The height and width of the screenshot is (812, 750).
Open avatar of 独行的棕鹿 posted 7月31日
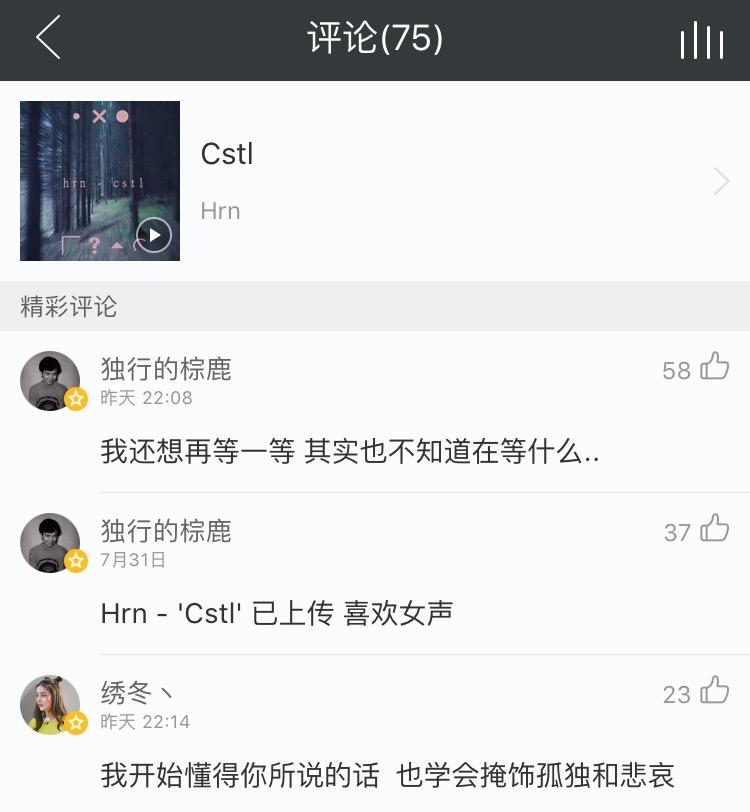click(x=50, y=543)
